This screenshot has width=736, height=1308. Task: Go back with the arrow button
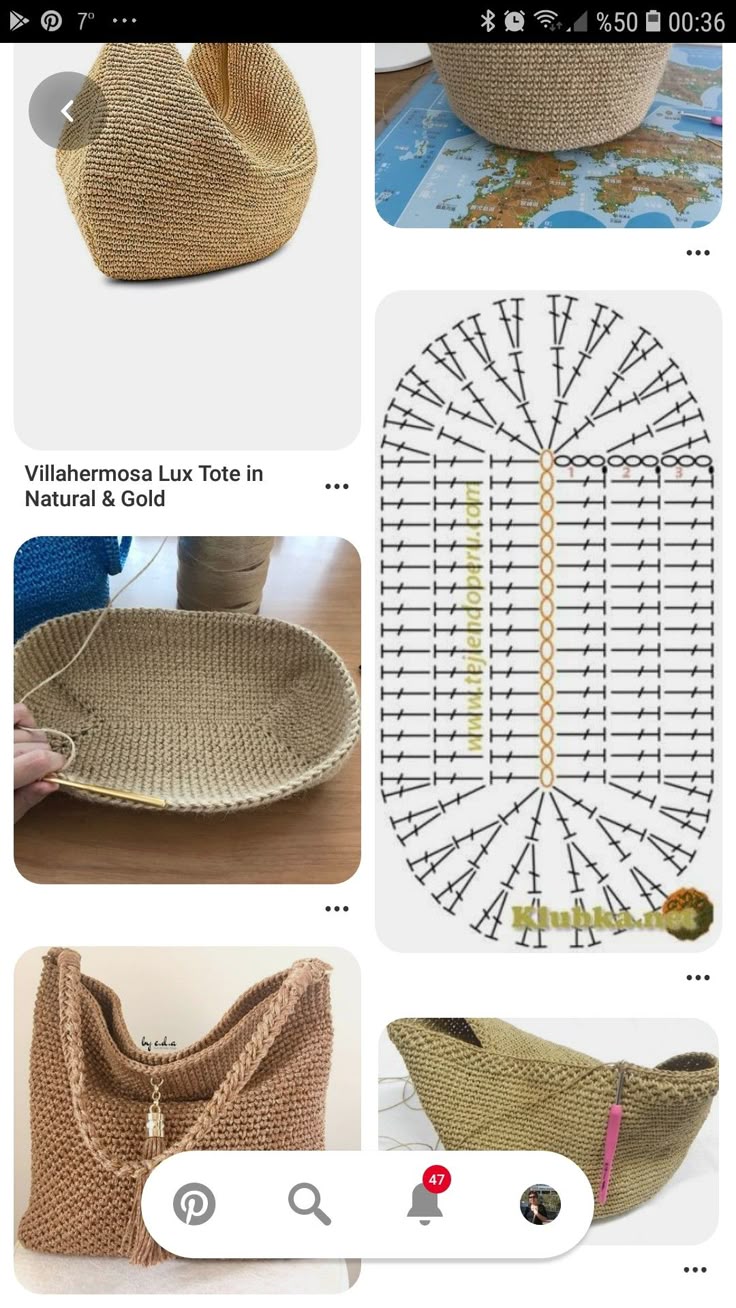pyautogui.click(x=67, y=111)
